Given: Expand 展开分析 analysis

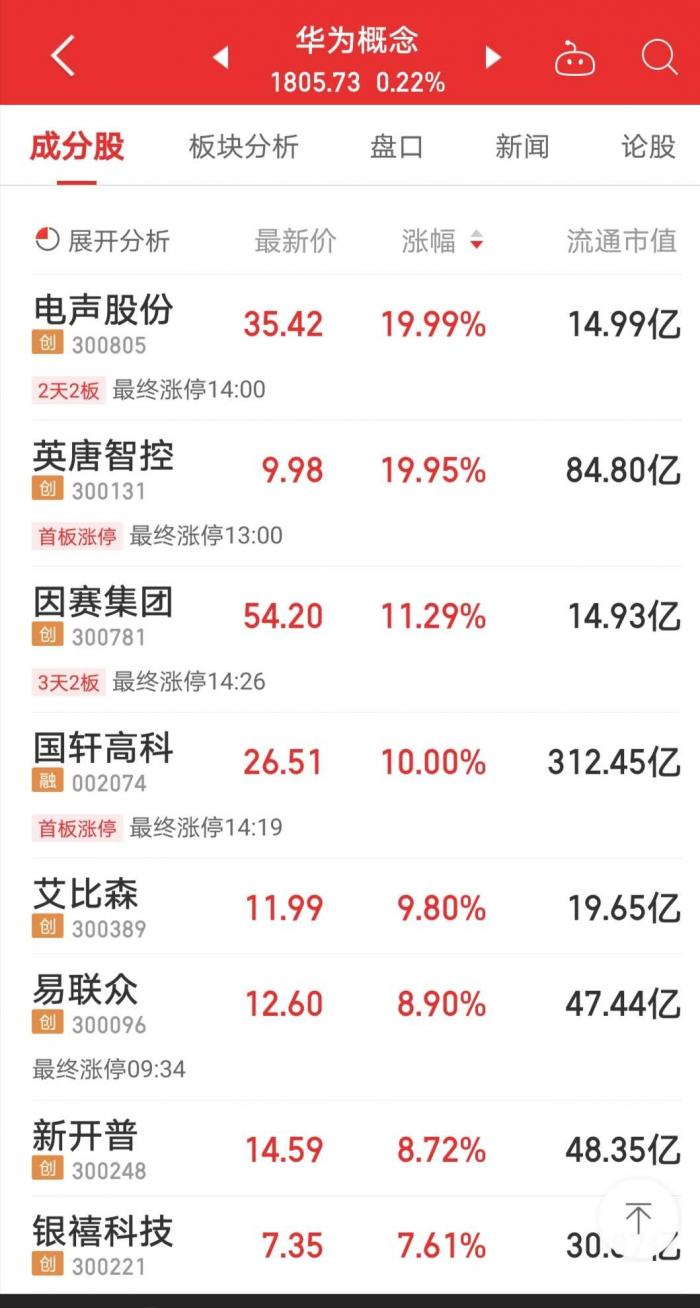Looking at the screenshot, I should (x=103, y=241).
